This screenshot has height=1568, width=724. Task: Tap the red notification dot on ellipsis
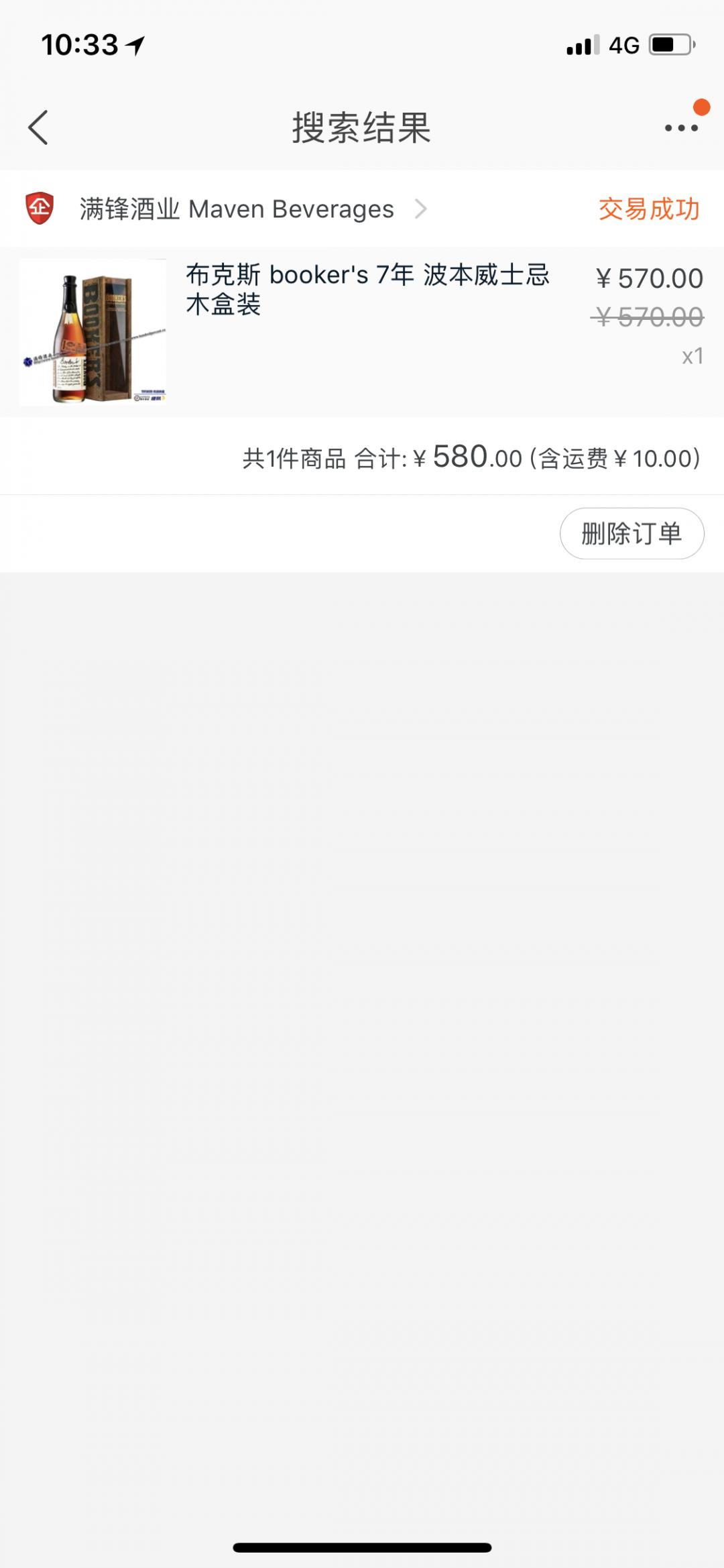point(700,105)
